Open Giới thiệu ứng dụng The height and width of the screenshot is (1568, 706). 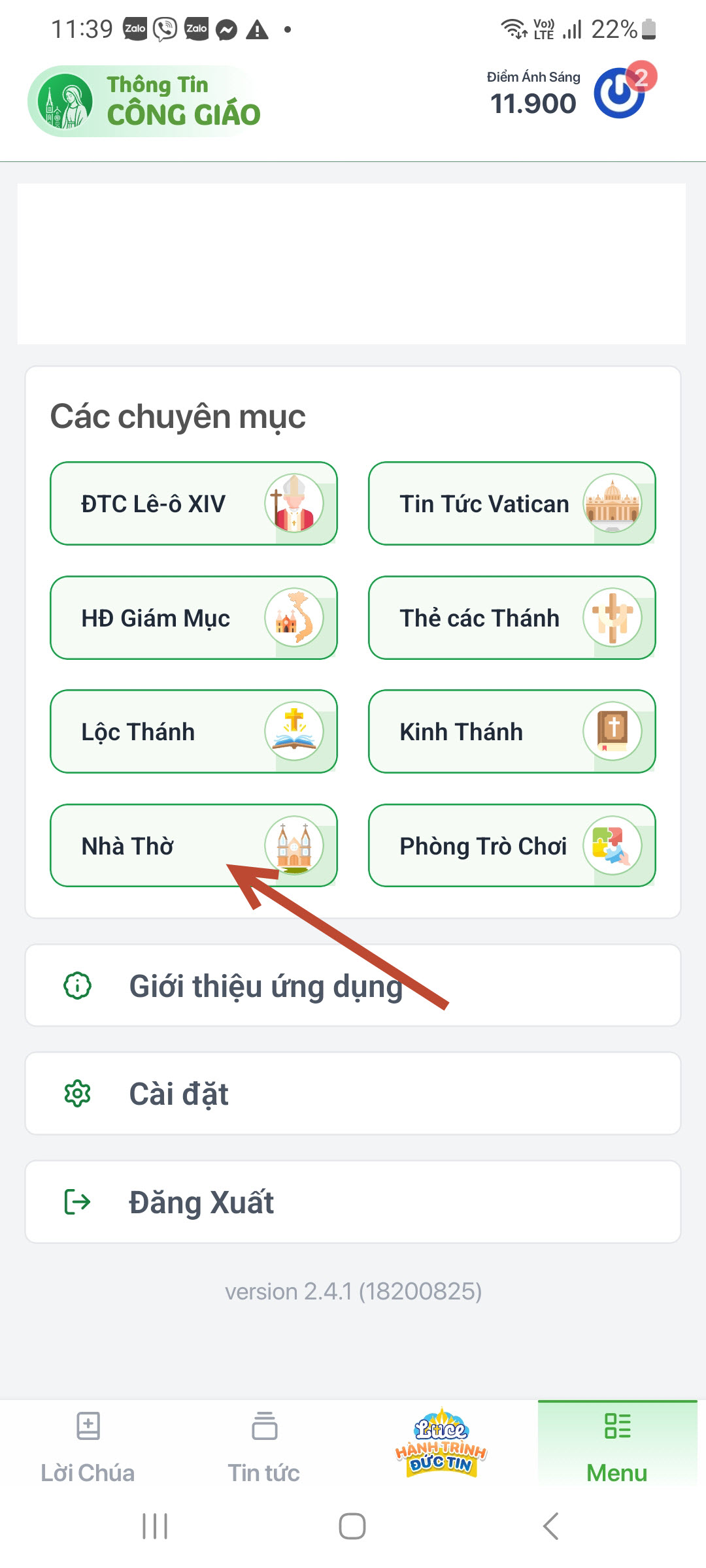pos(265,987)
